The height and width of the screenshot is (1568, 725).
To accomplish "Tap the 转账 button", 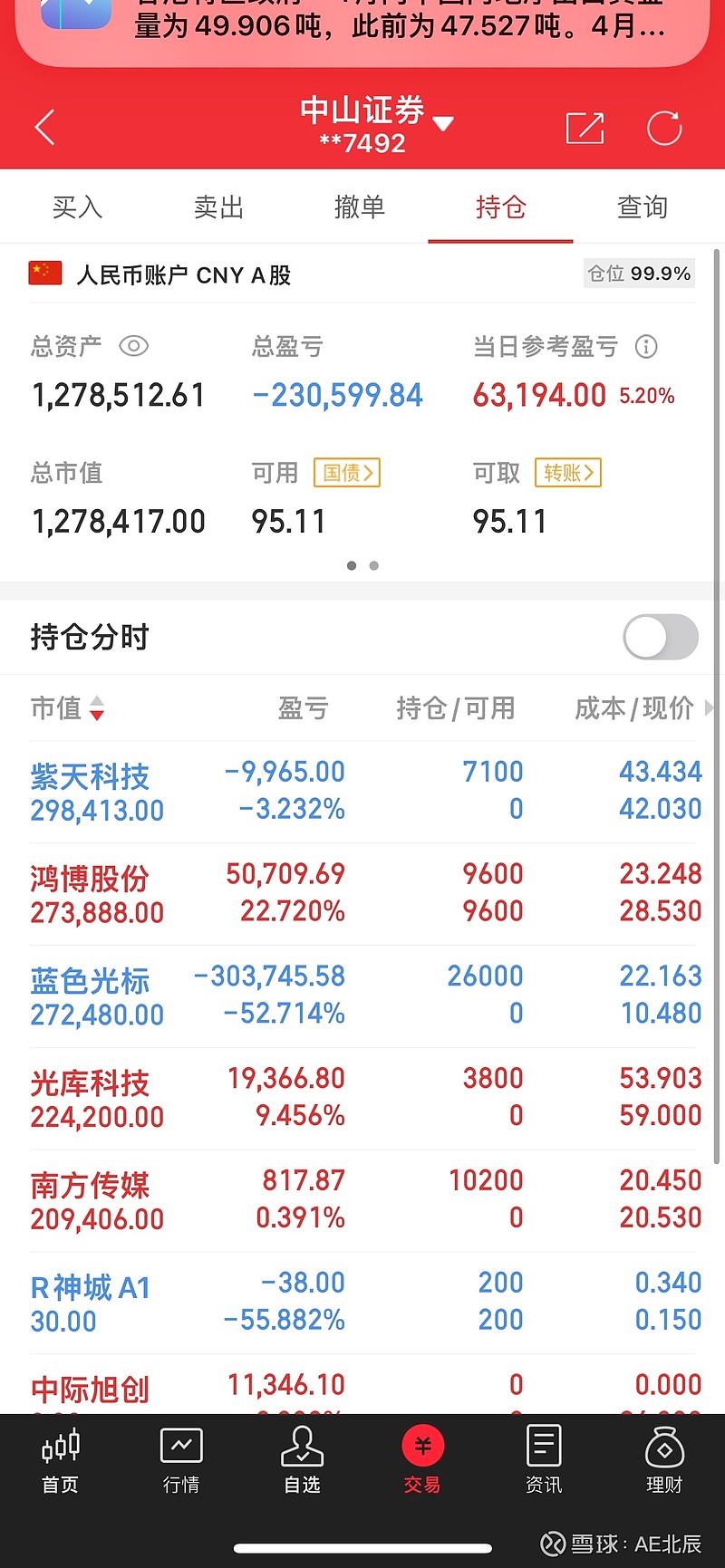I will coord(568,473).
